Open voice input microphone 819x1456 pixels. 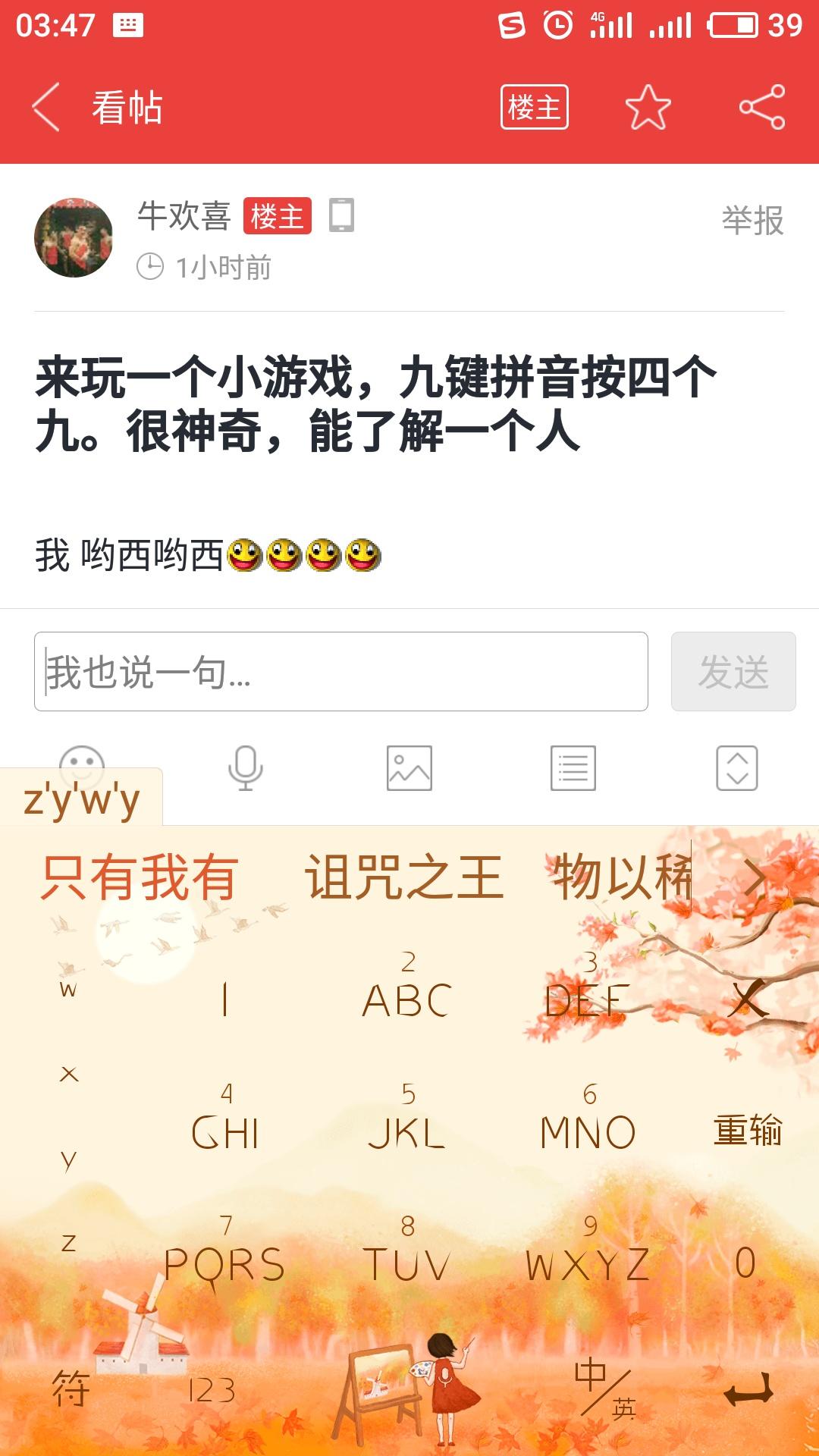point(245,768)
